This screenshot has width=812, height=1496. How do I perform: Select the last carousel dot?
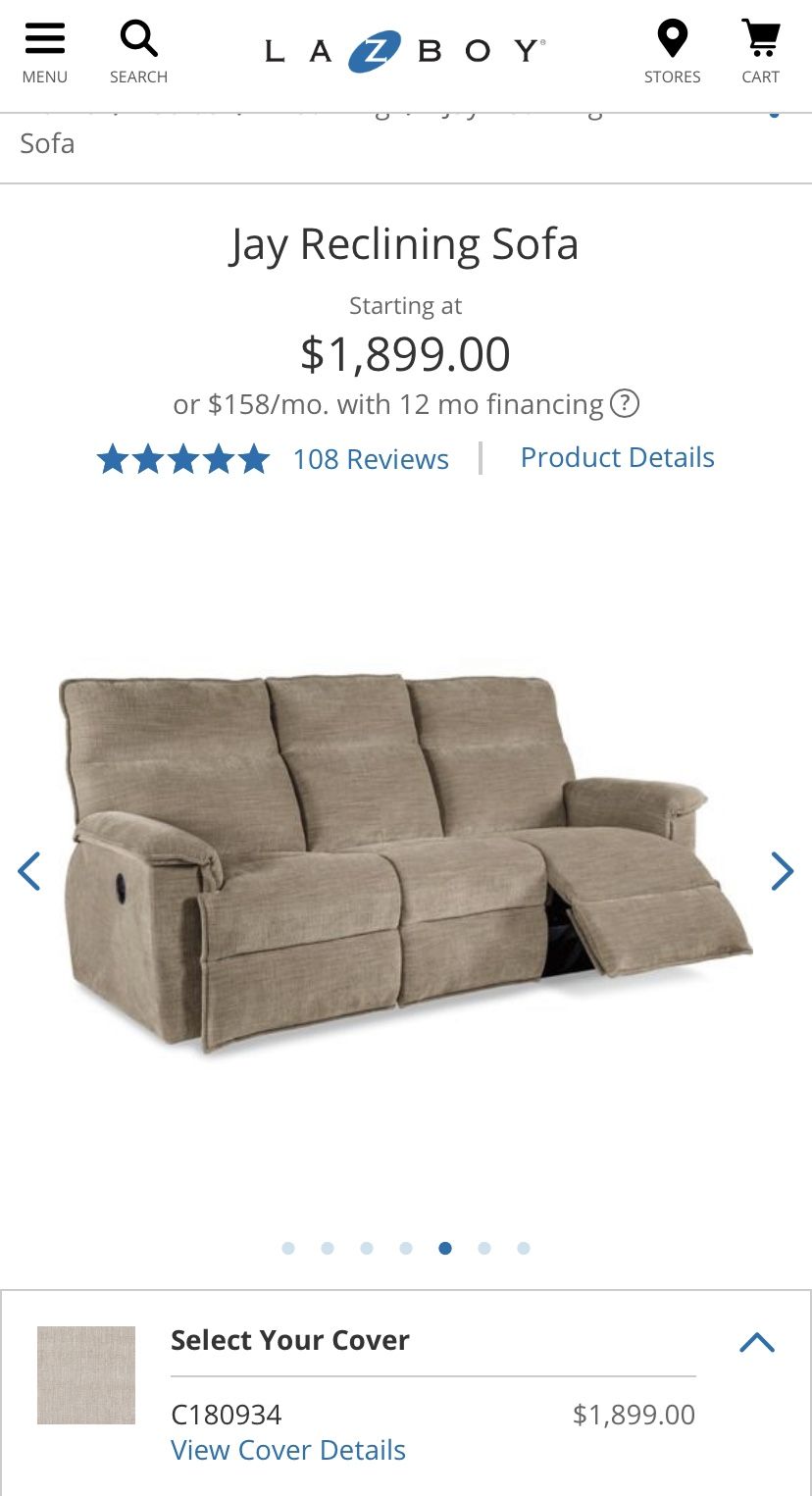(x=524, y=1248)
